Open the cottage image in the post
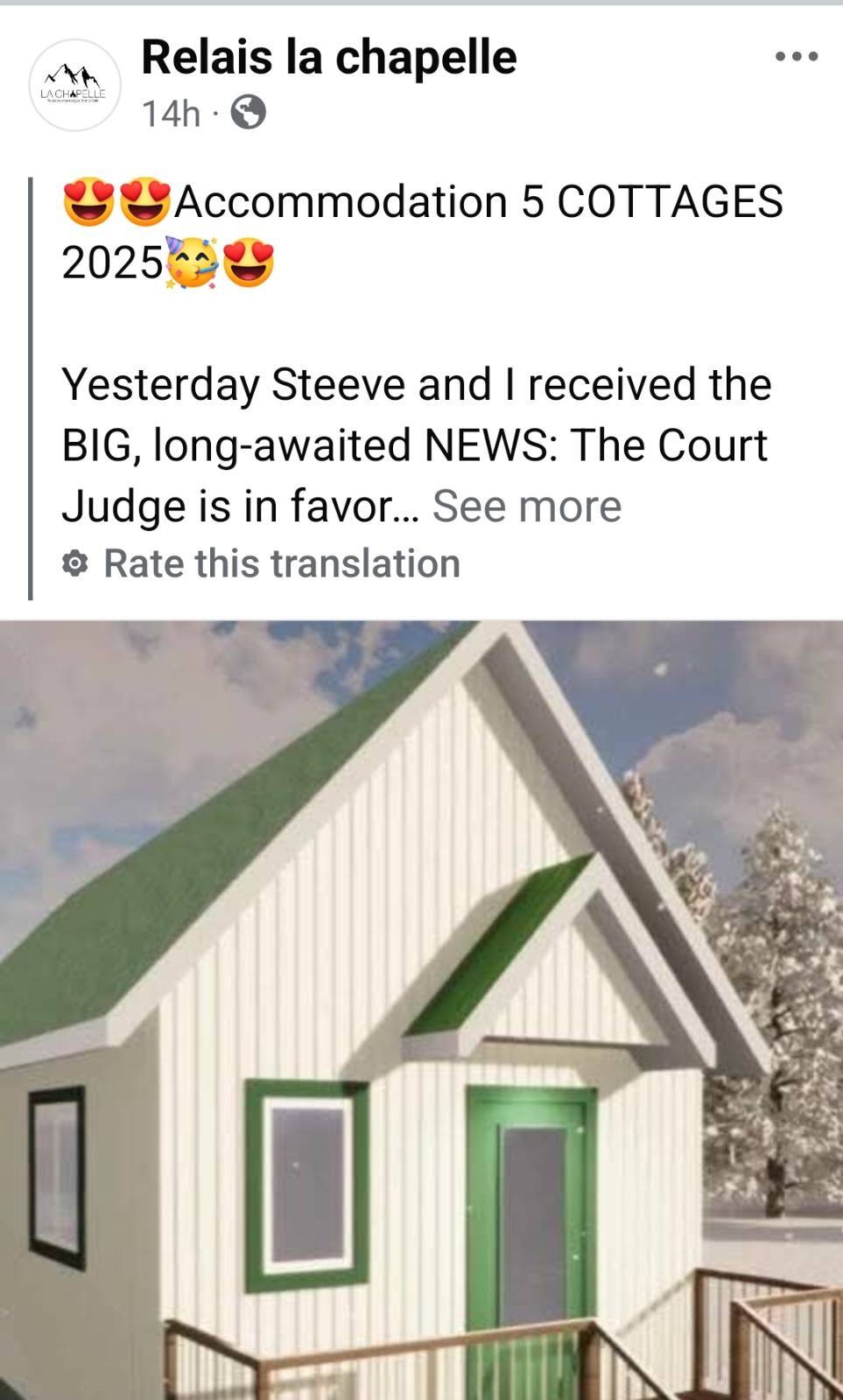The height and width of the screenshot is (1400, 843). click(x=421, y=1010)
